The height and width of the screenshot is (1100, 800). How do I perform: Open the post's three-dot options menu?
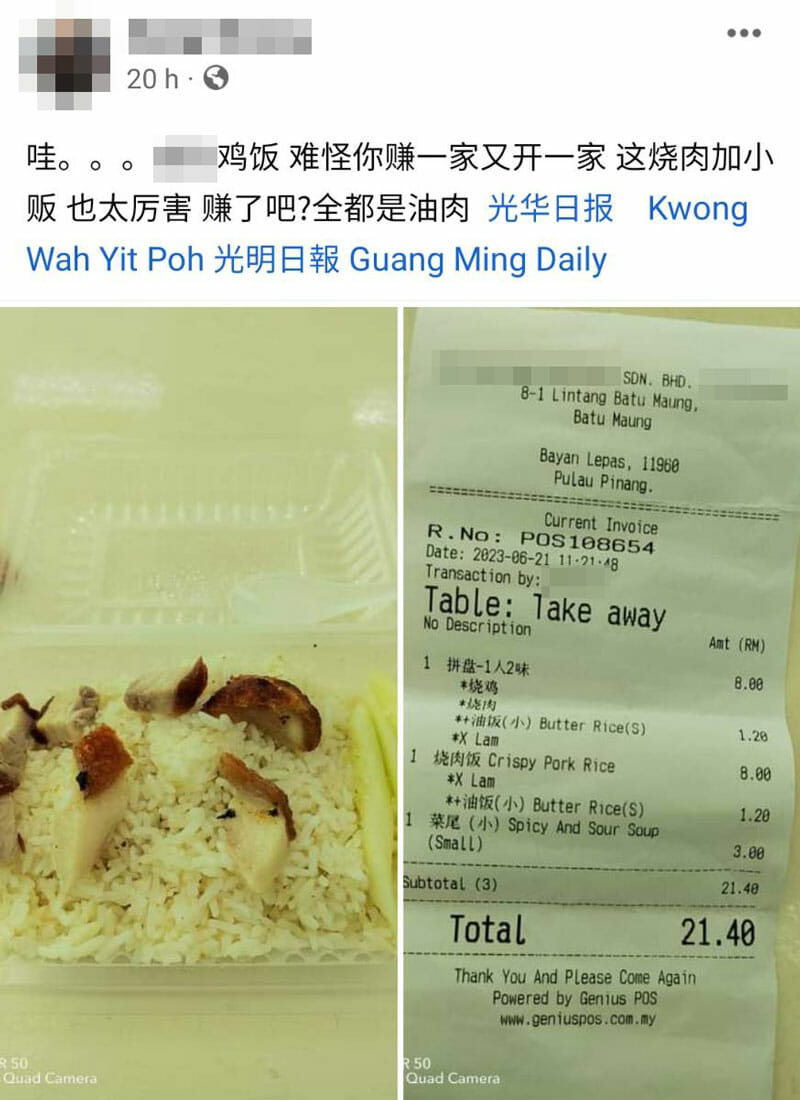[743, 34]
